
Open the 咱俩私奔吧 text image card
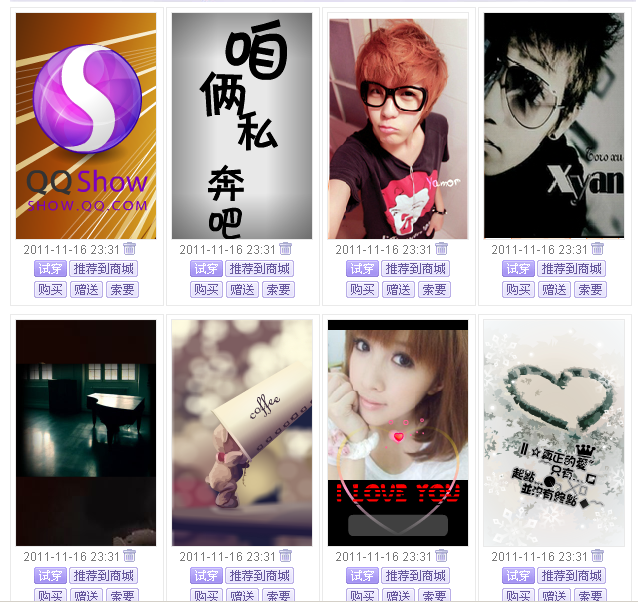(242, 126)
